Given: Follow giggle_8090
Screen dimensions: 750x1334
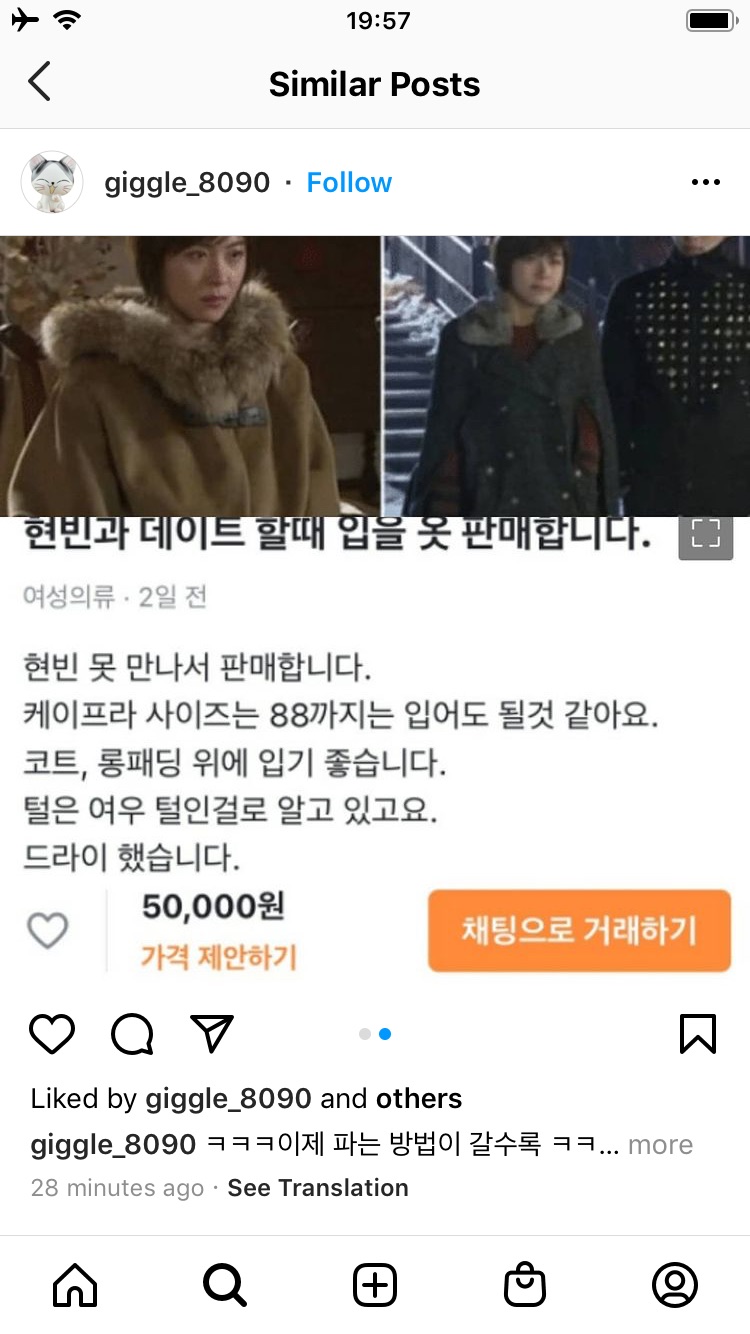Looking at the screenshot, I should click(x=349, y=183).
